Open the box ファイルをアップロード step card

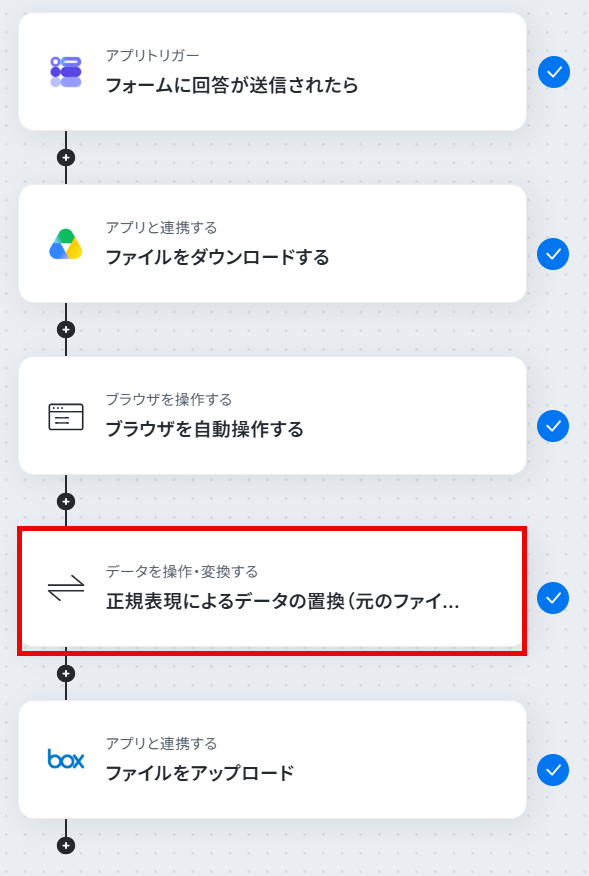coord(273,760)
